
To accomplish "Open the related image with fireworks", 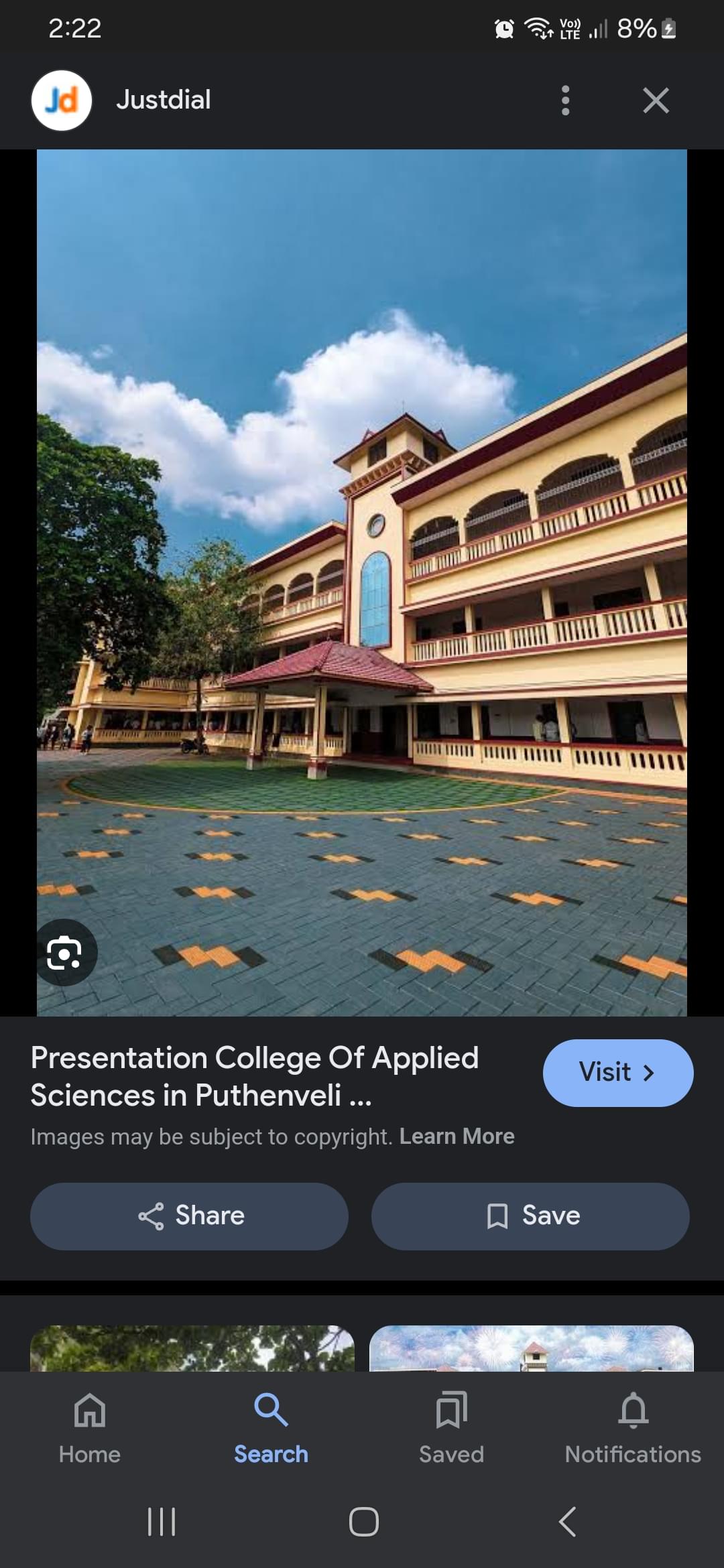I will [x=531, y=1348].
